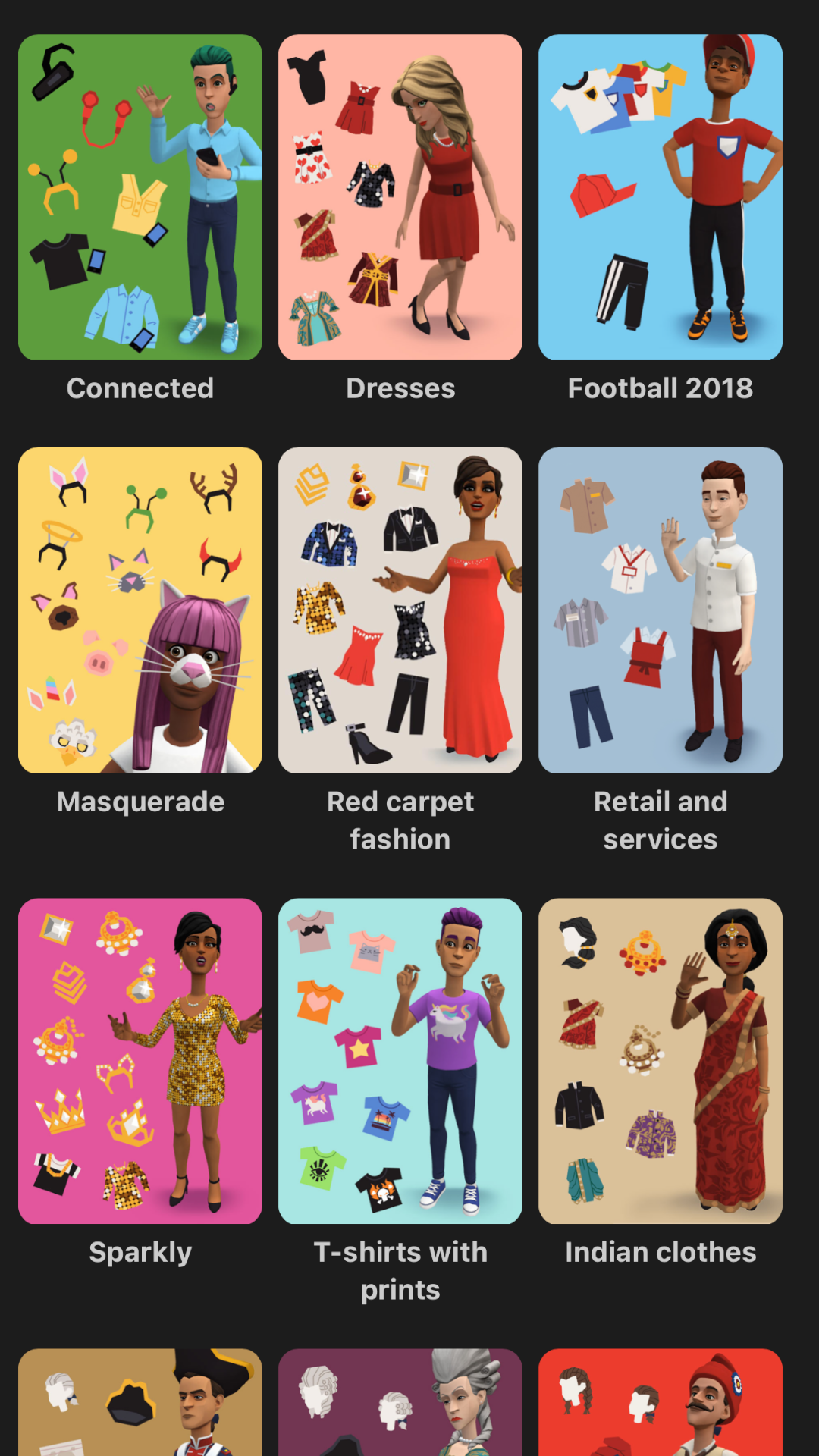819x1456 pixels.
Task: Tap the Indian clothes collection
Action: [x=660, y=1061]
